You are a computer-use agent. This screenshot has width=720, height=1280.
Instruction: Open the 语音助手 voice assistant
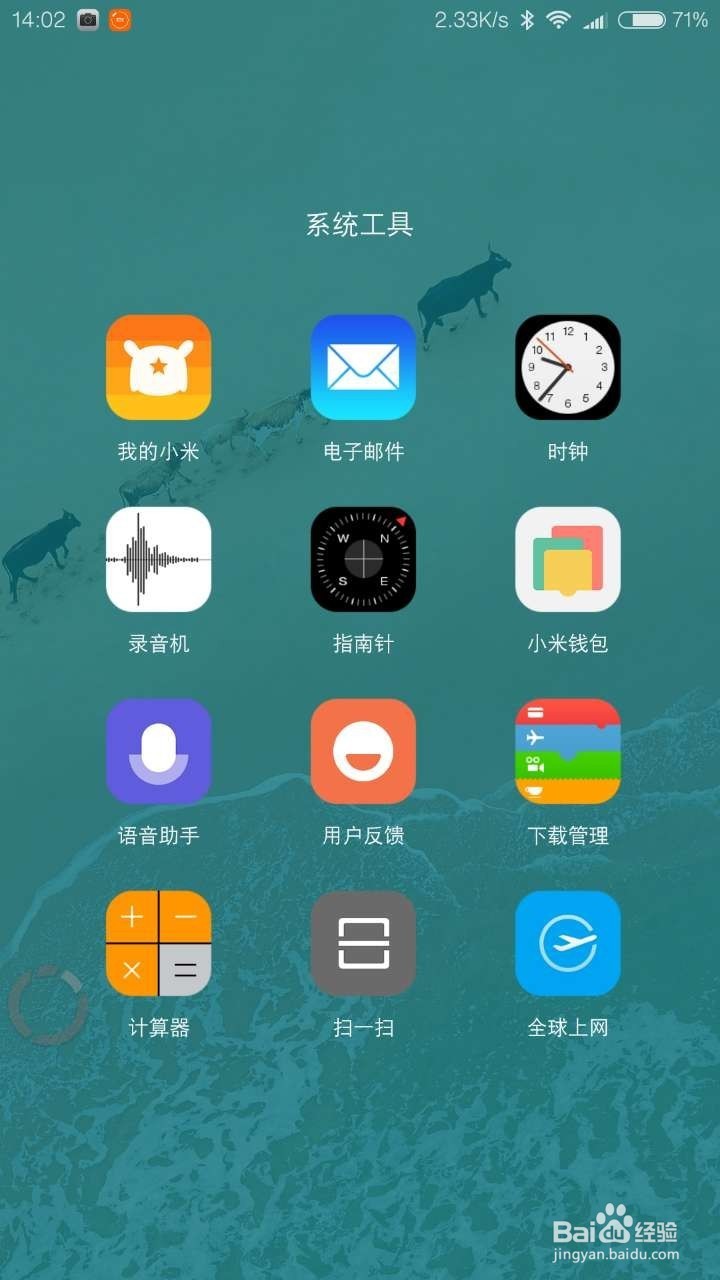pyautogui.click(x=158, y=751)
